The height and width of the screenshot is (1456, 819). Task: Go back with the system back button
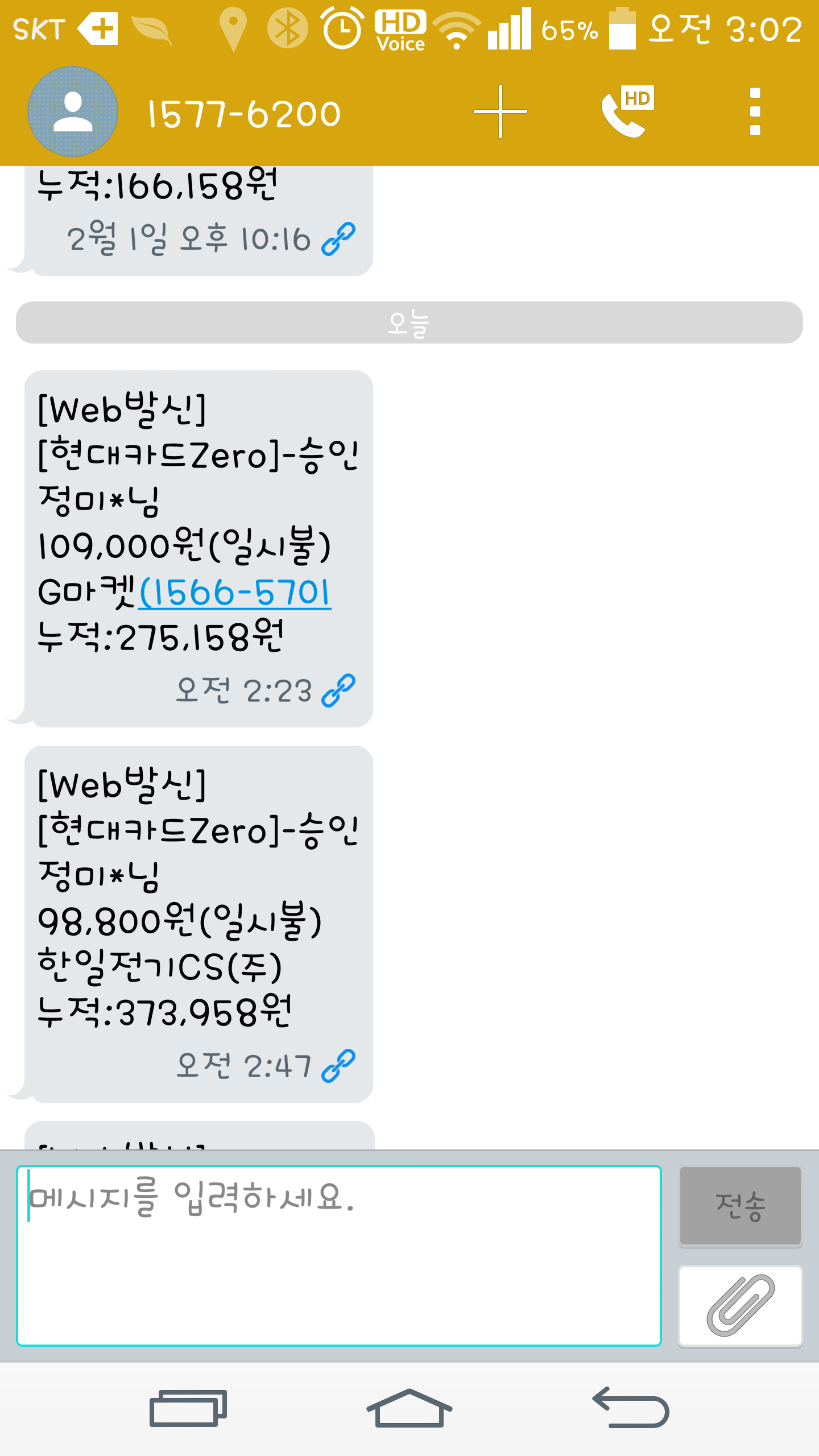click(631, 1408)
